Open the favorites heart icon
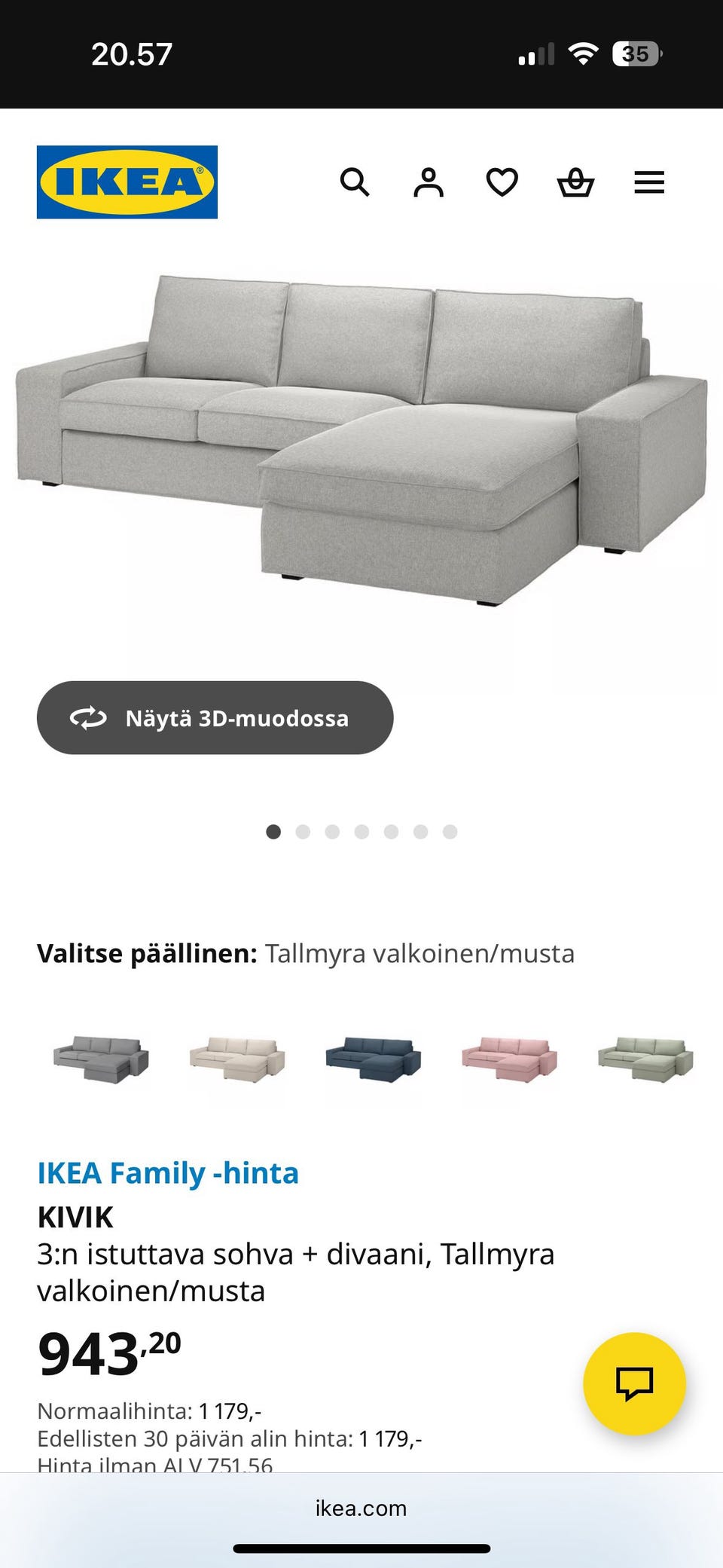The image size is (723, 1568). pyautogui.click(x=502, y=182)
